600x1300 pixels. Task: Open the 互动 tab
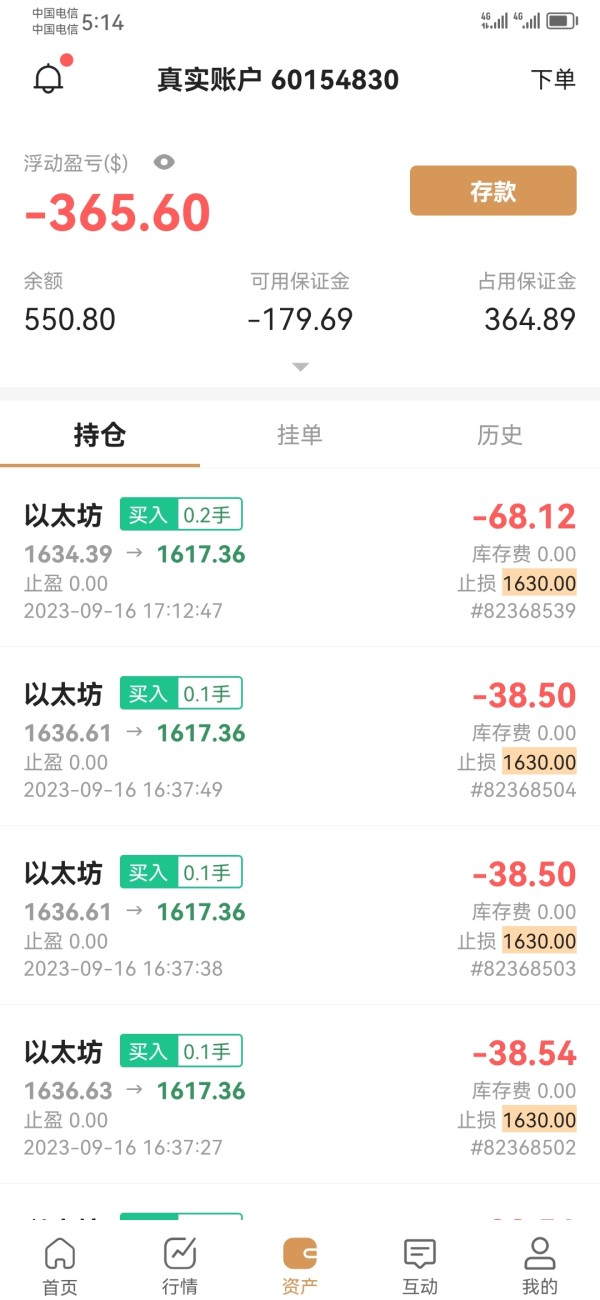coord(420,1266)
